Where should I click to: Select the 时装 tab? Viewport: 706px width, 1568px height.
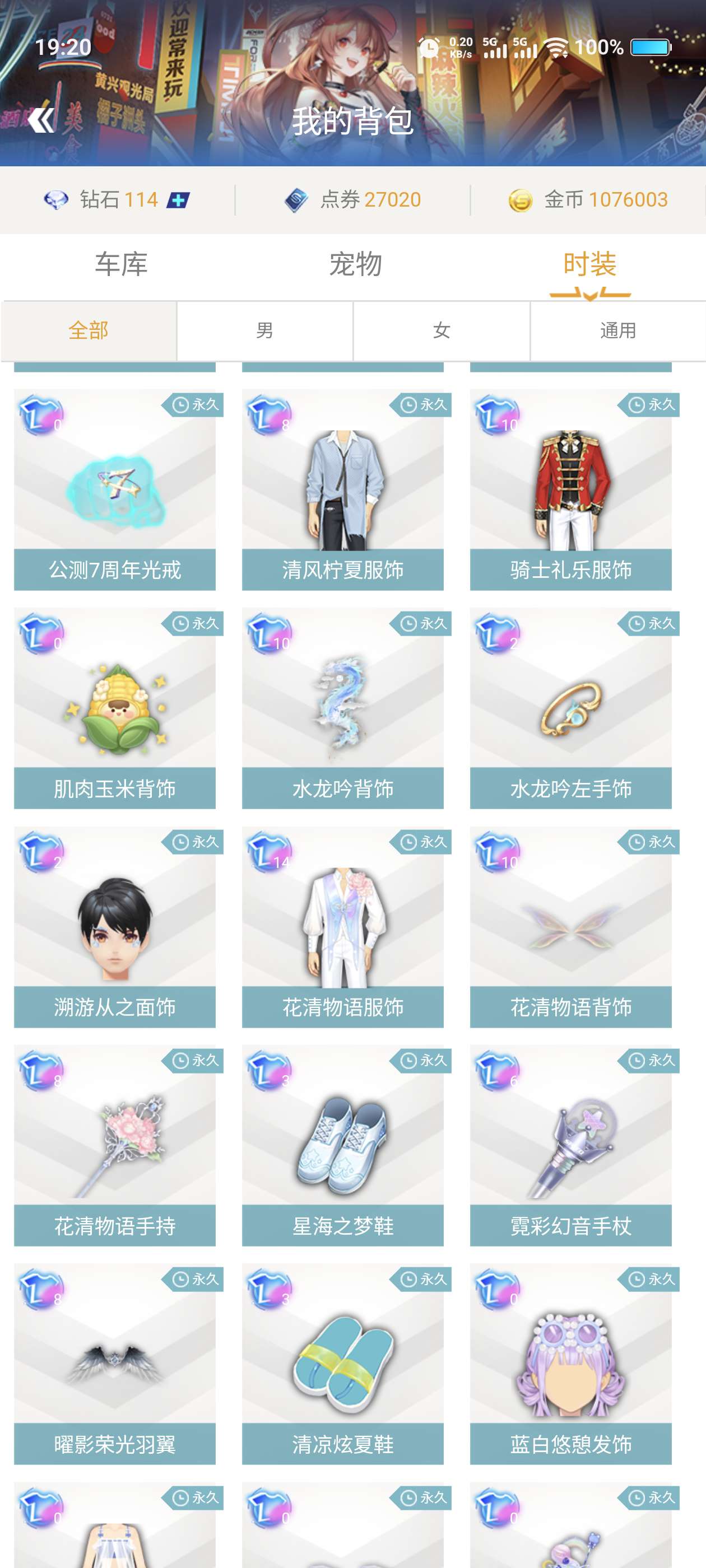tap(589, 264)
